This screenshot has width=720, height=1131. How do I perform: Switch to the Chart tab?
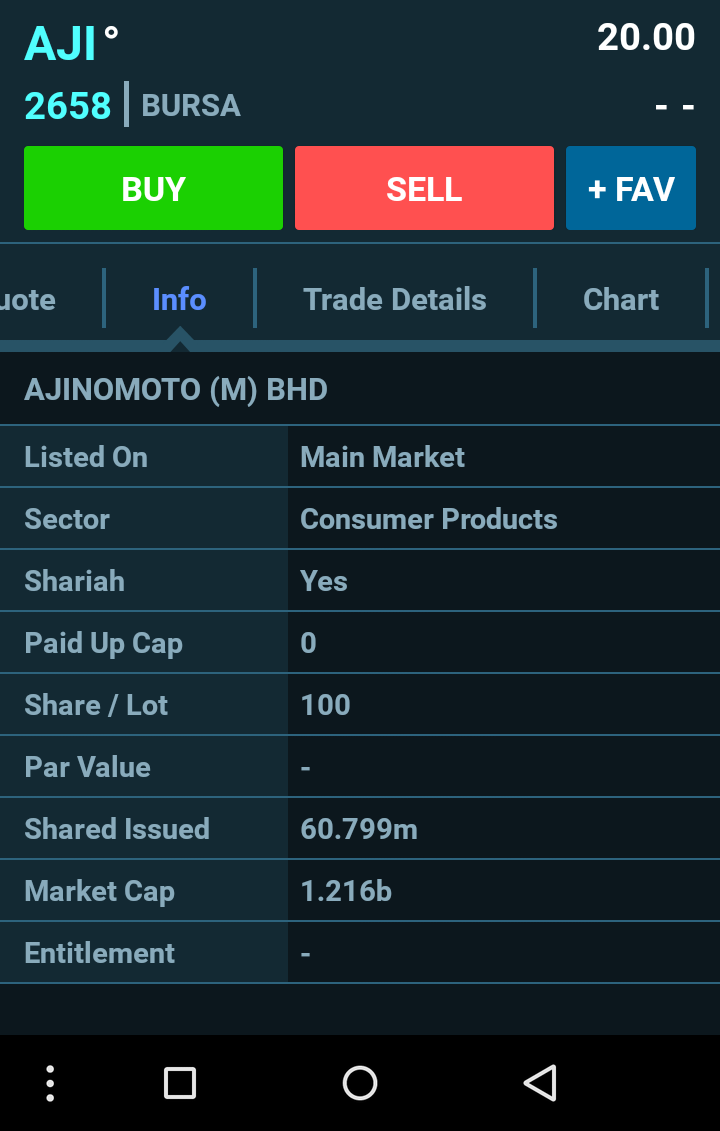point(621,299)
